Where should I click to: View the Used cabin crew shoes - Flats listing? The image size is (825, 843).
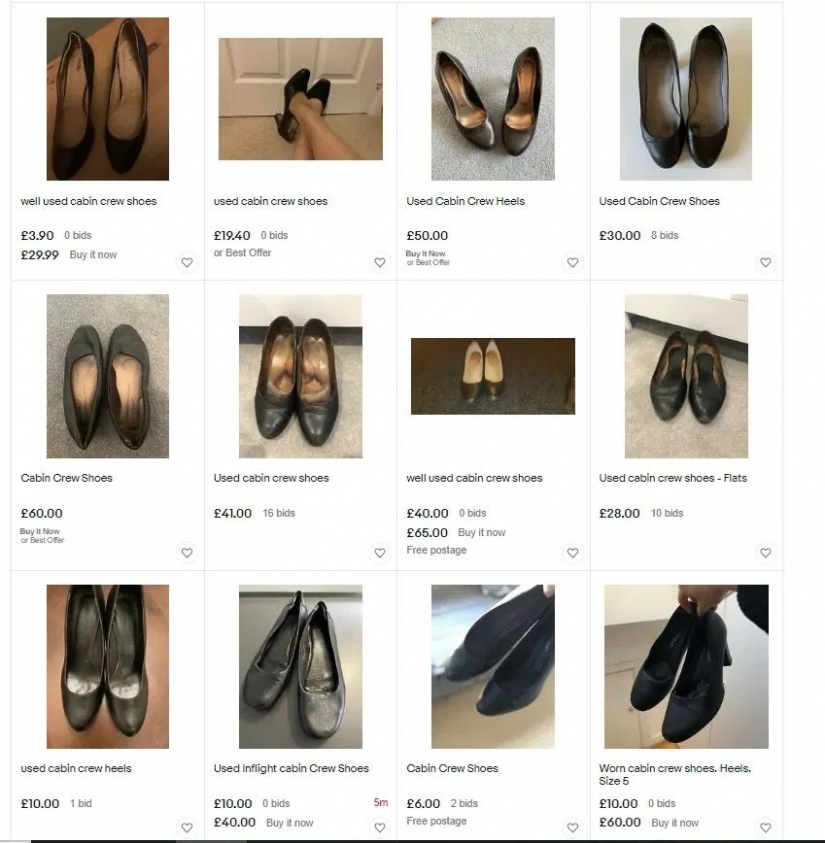click(673, 478)
